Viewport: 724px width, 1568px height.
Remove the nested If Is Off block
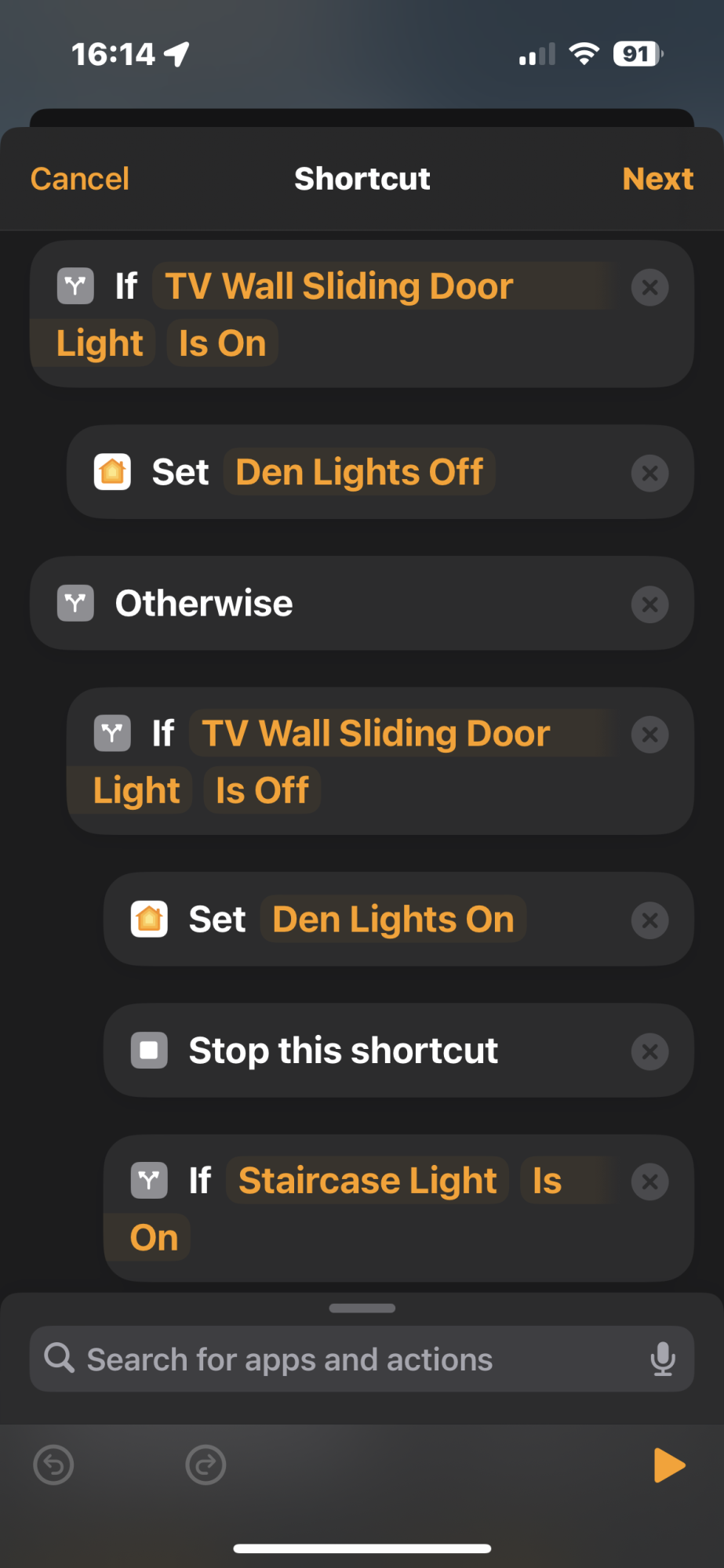pos(649,735)
